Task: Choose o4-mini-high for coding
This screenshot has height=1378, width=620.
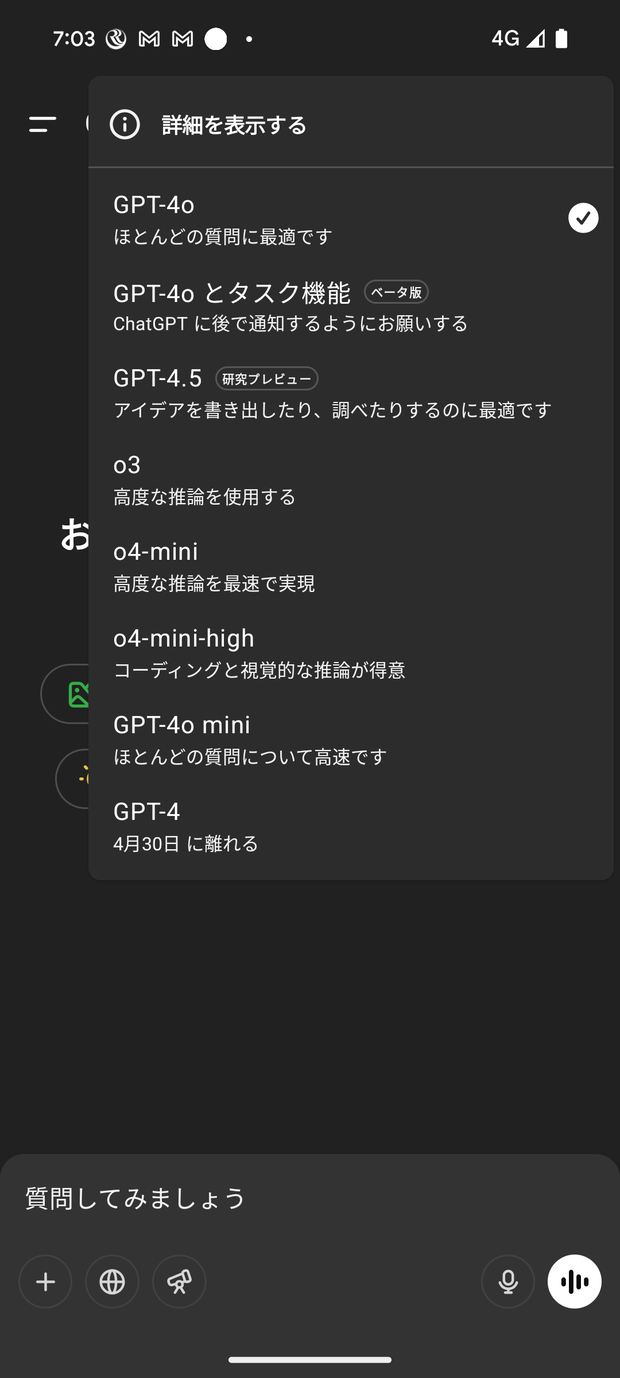Action: pos(350,652)
